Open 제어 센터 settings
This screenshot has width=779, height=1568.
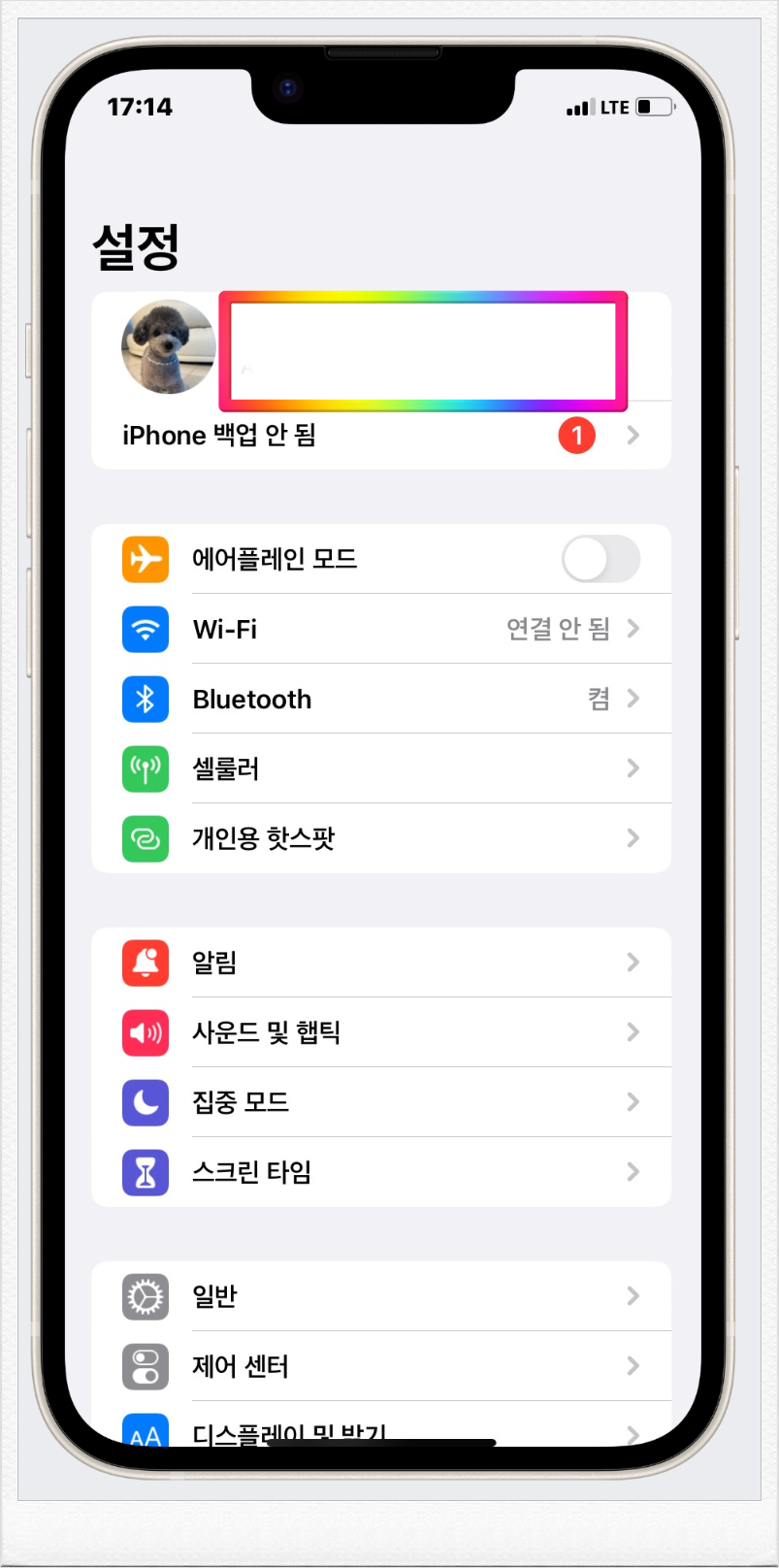click(380, 1366)
